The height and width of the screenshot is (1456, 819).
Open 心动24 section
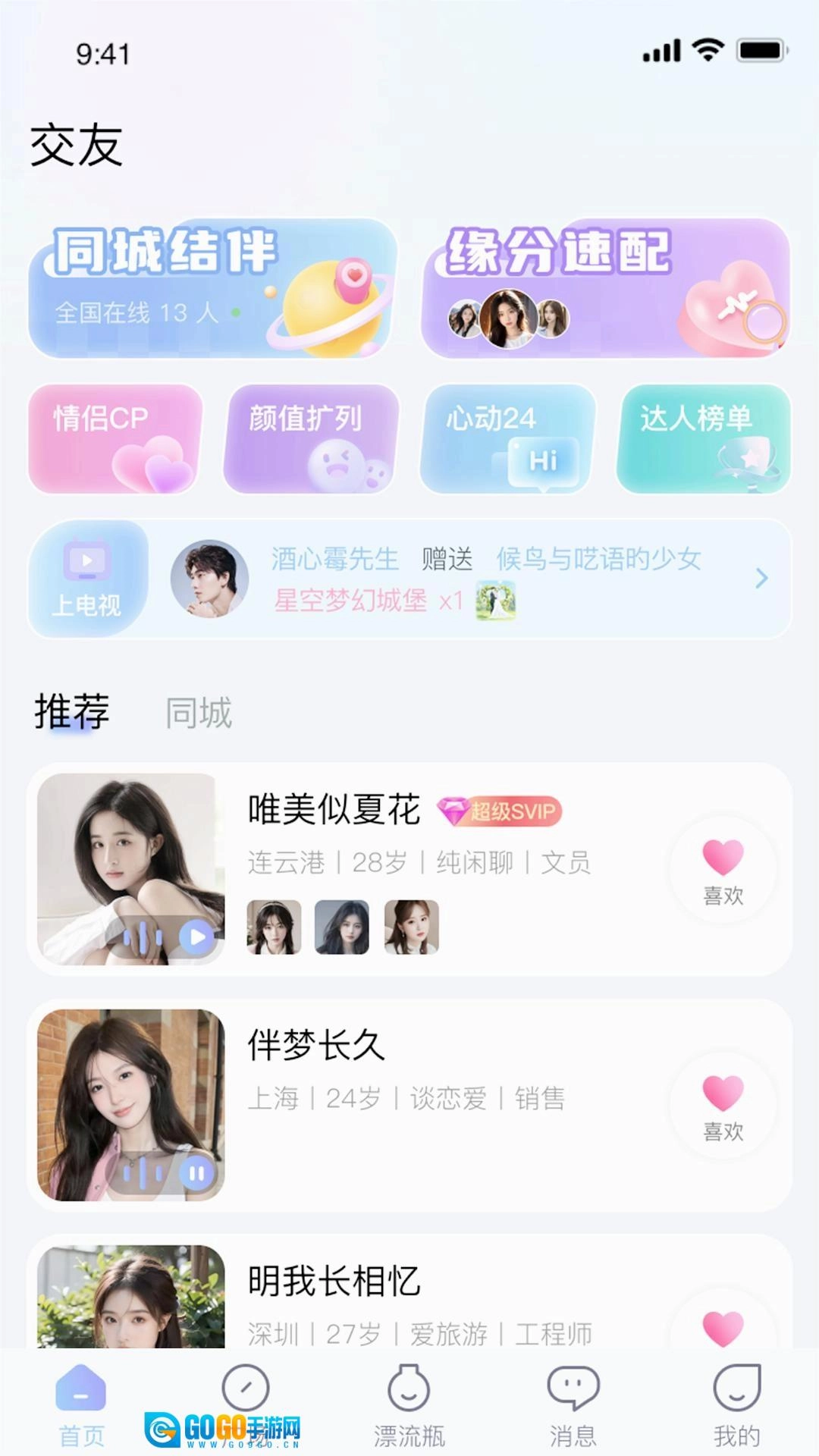(507, 438)
